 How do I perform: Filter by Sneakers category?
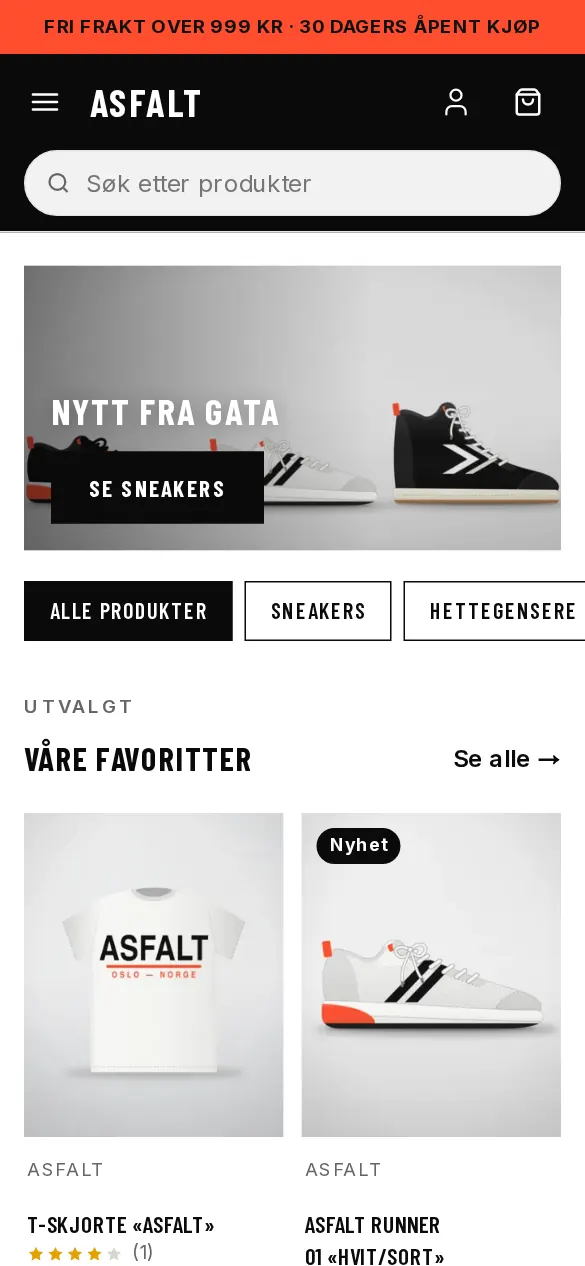pyautogui.click(x=318, y=611)
